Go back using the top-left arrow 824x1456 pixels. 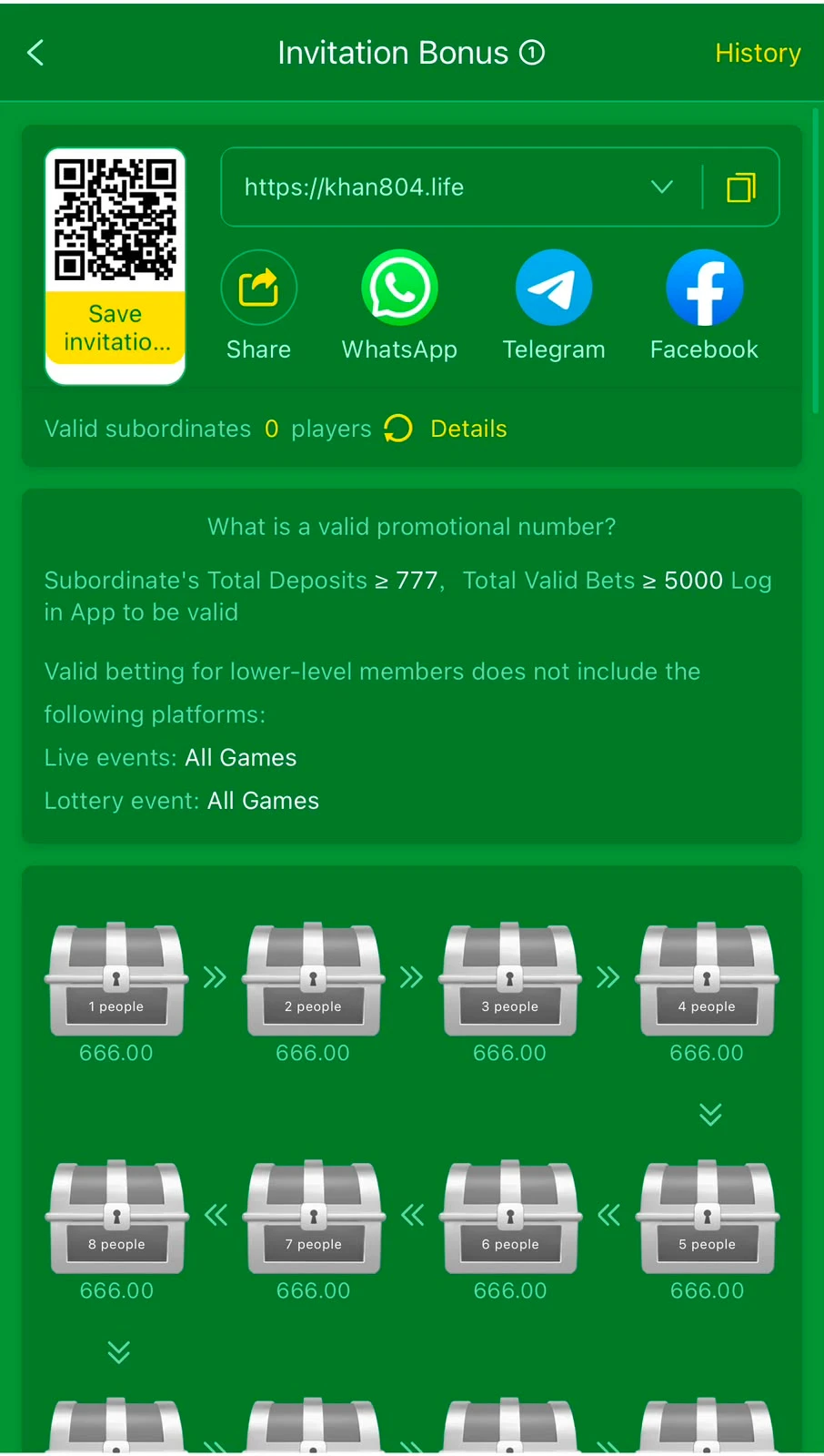(x=35, y=53)
